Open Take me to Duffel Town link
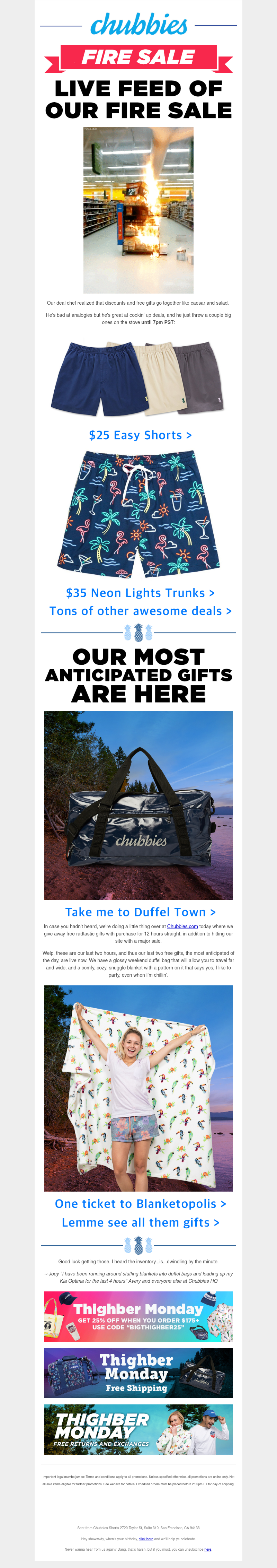This screenshot has height=1568, width=277. click(x=140, y=912)
